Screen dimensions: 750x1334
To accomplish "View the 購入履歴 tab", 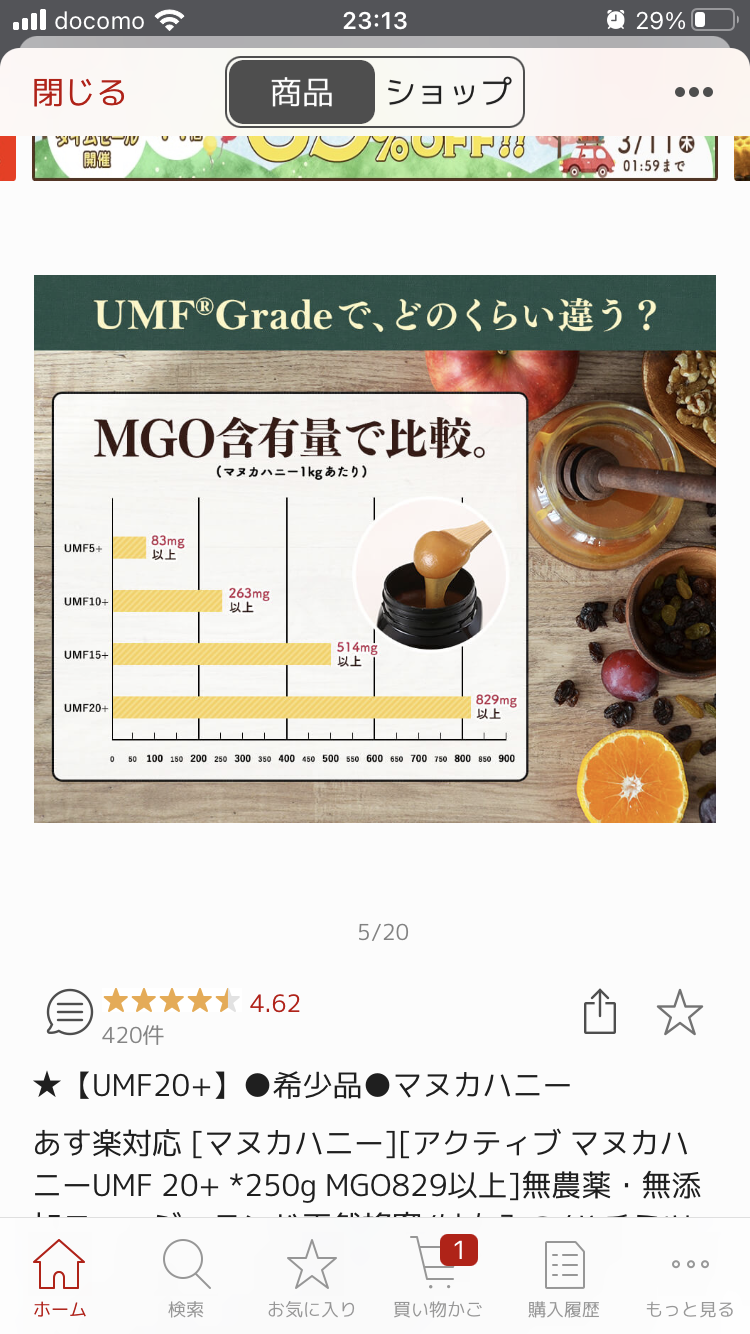I will coord(564,1278).
